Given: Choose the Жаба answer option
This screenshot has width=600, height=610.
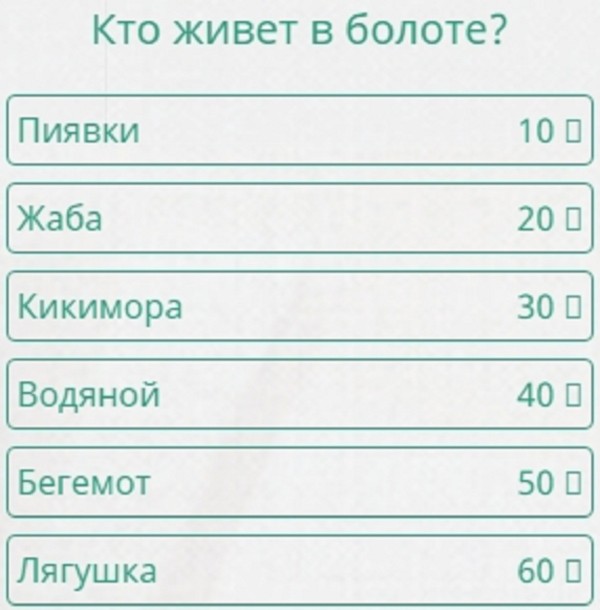Looking at the screenshot, I should (300, 218).
